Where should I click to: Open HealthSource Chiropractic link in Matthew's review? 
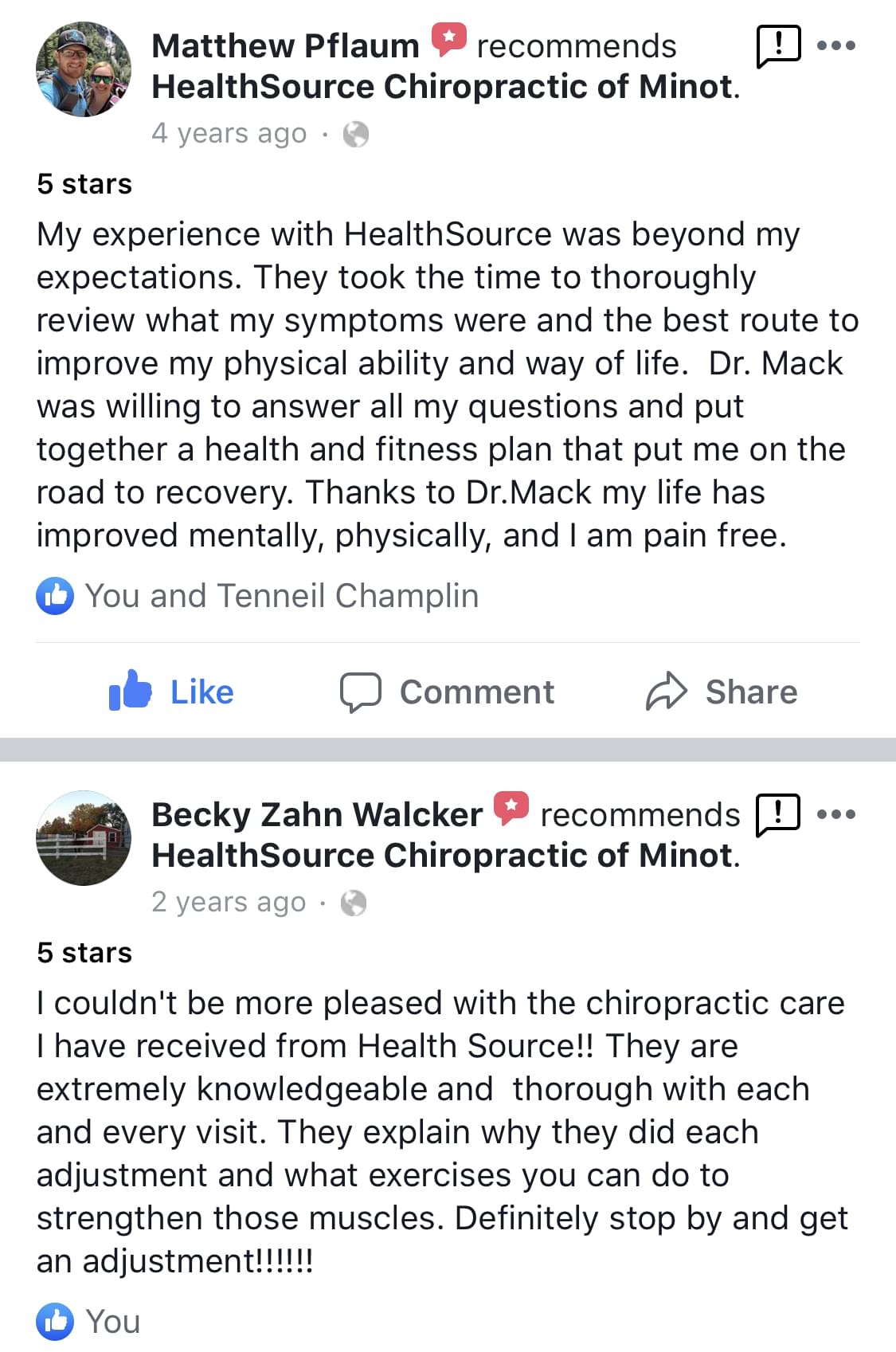pyautogui.click(x=443, y=87)
